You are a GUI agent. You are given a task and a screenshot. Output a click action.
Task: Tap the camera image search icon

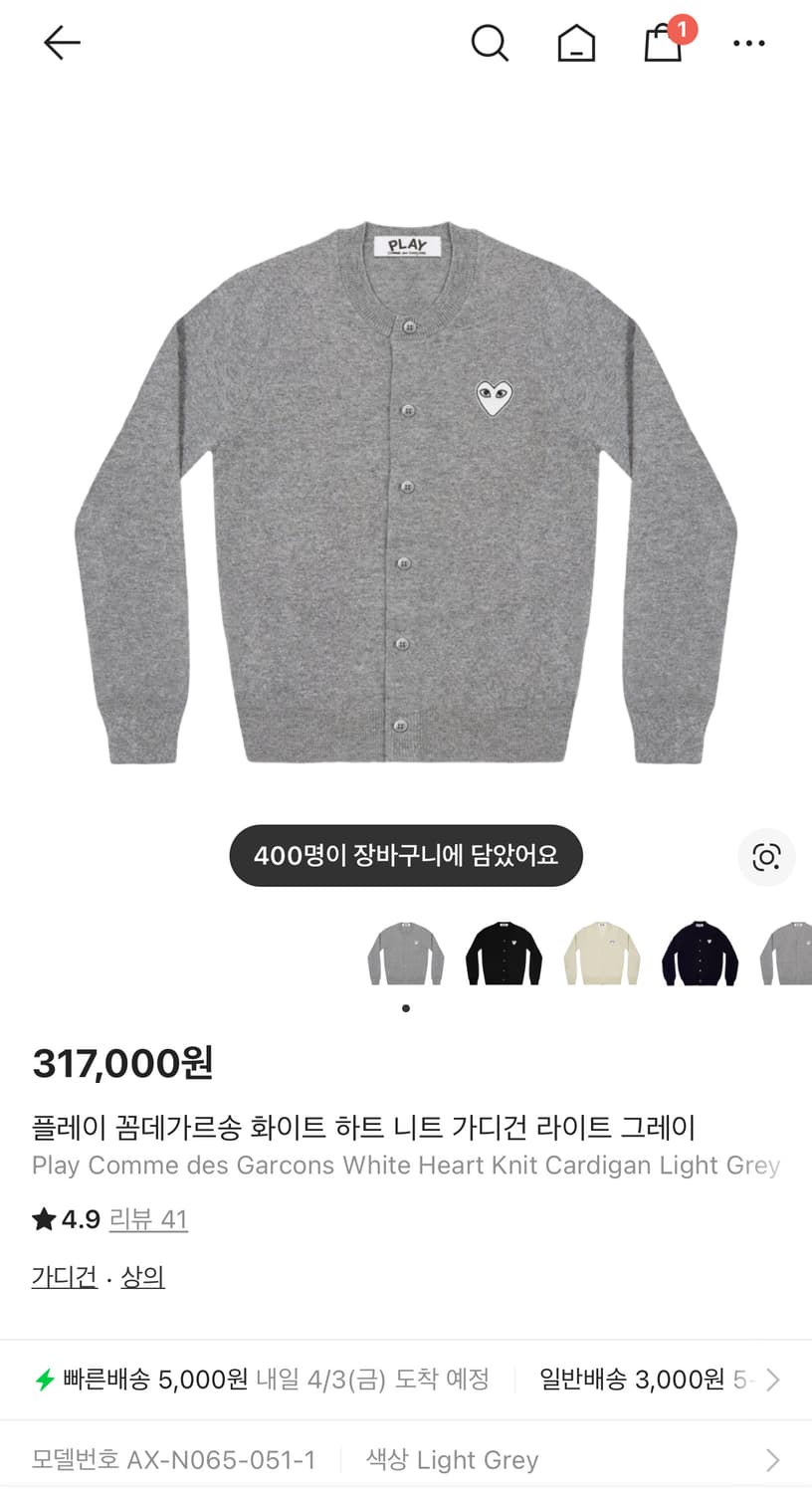coord(766,856)
